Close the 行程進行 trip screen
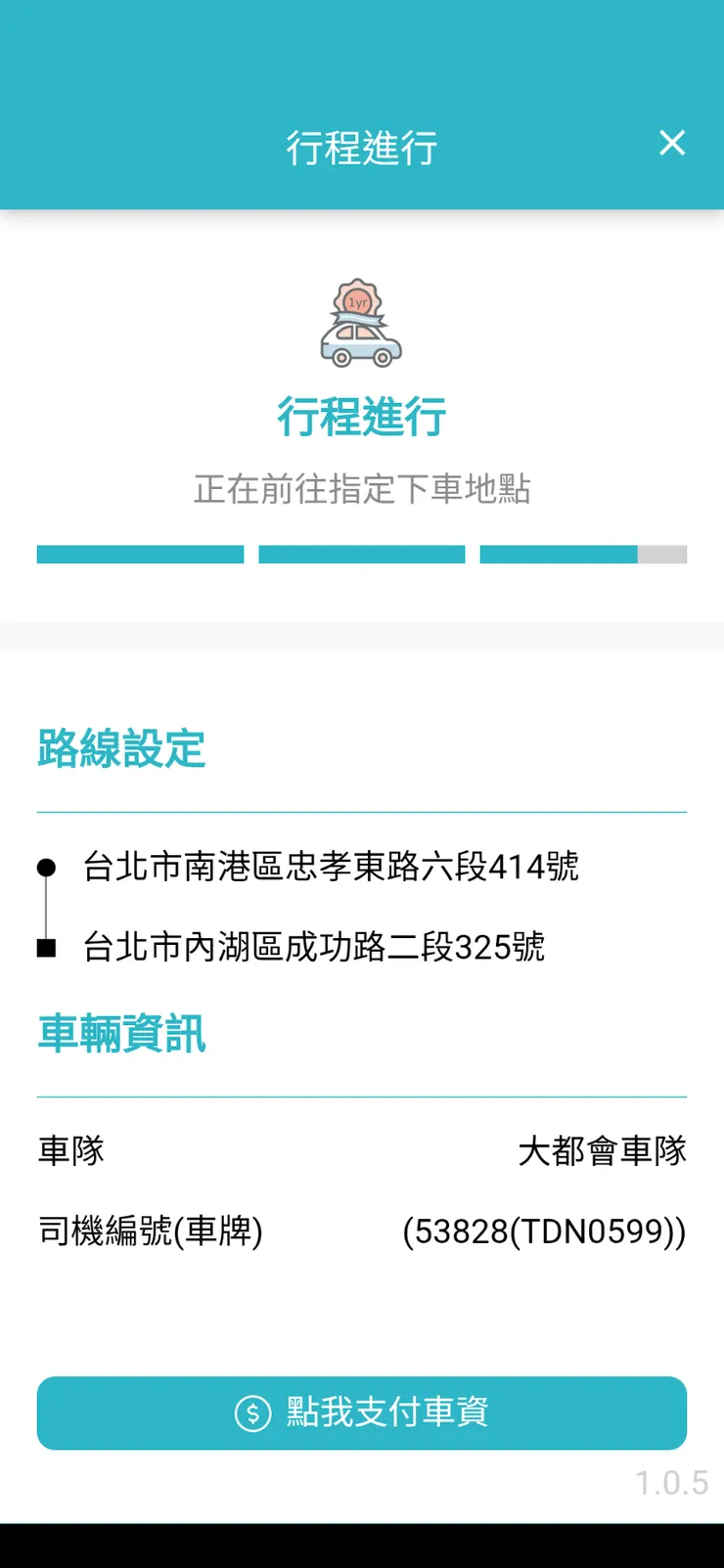The image size is (724, 1568). pos(672,143)
